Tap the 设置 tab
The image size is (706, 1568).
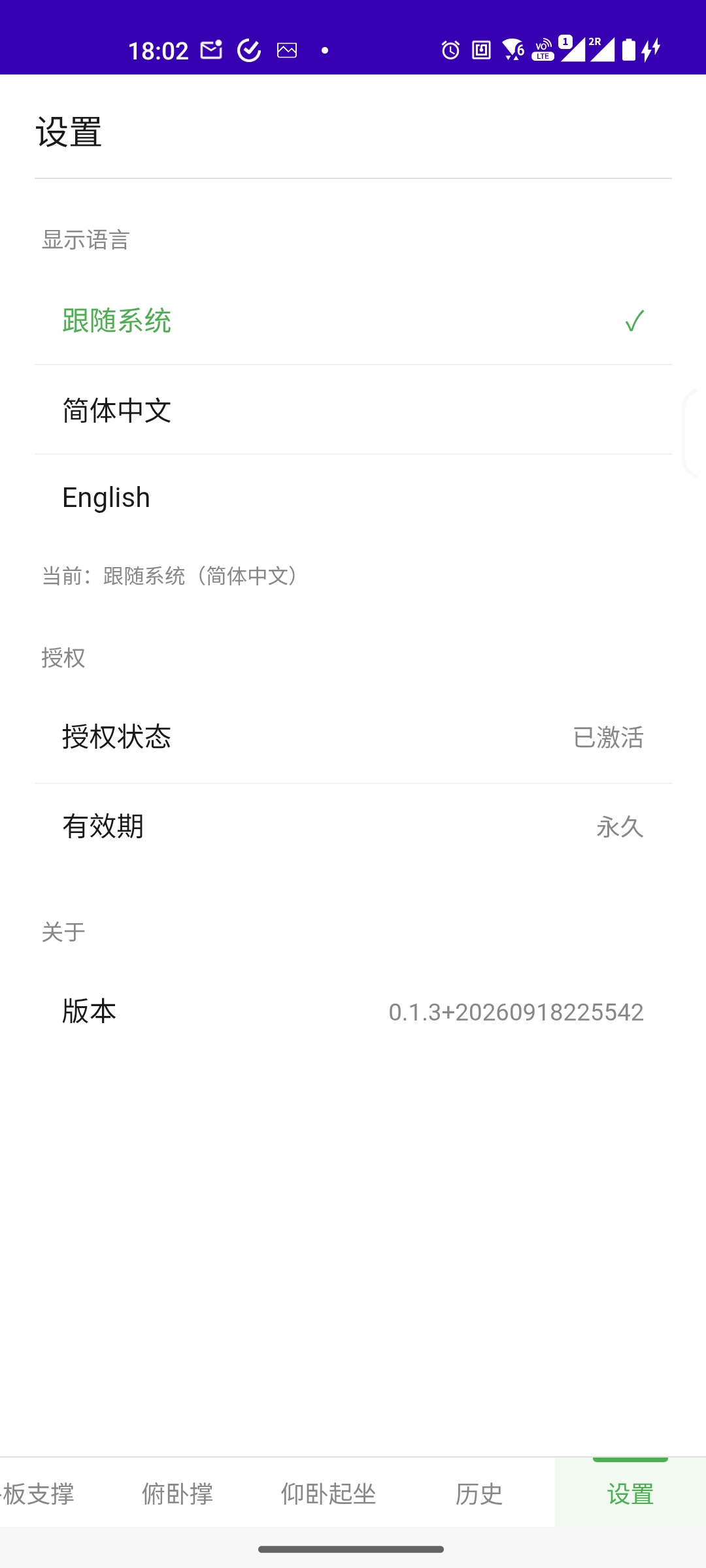[630, 1493]
